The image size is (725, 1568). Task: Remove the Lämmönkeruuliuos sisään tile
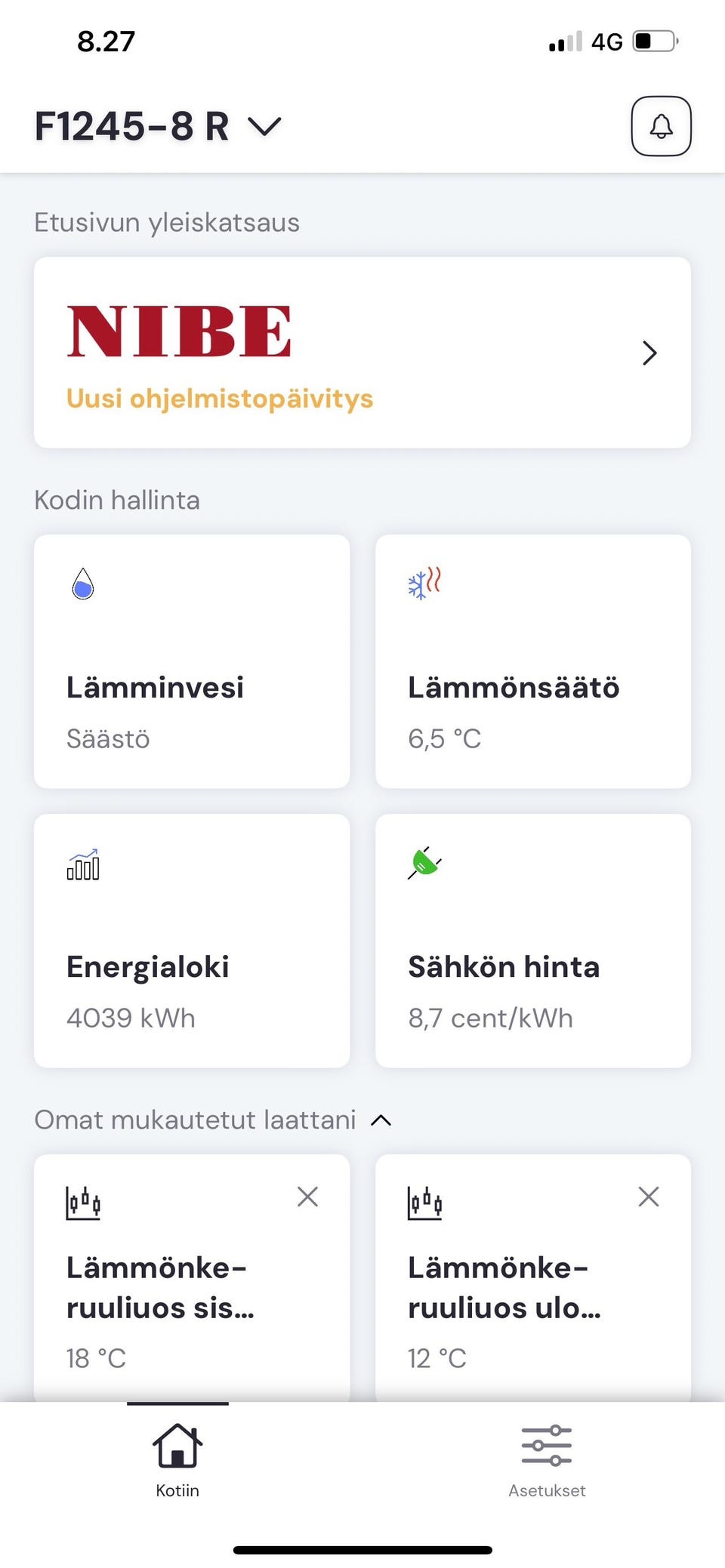(307, 1197)
